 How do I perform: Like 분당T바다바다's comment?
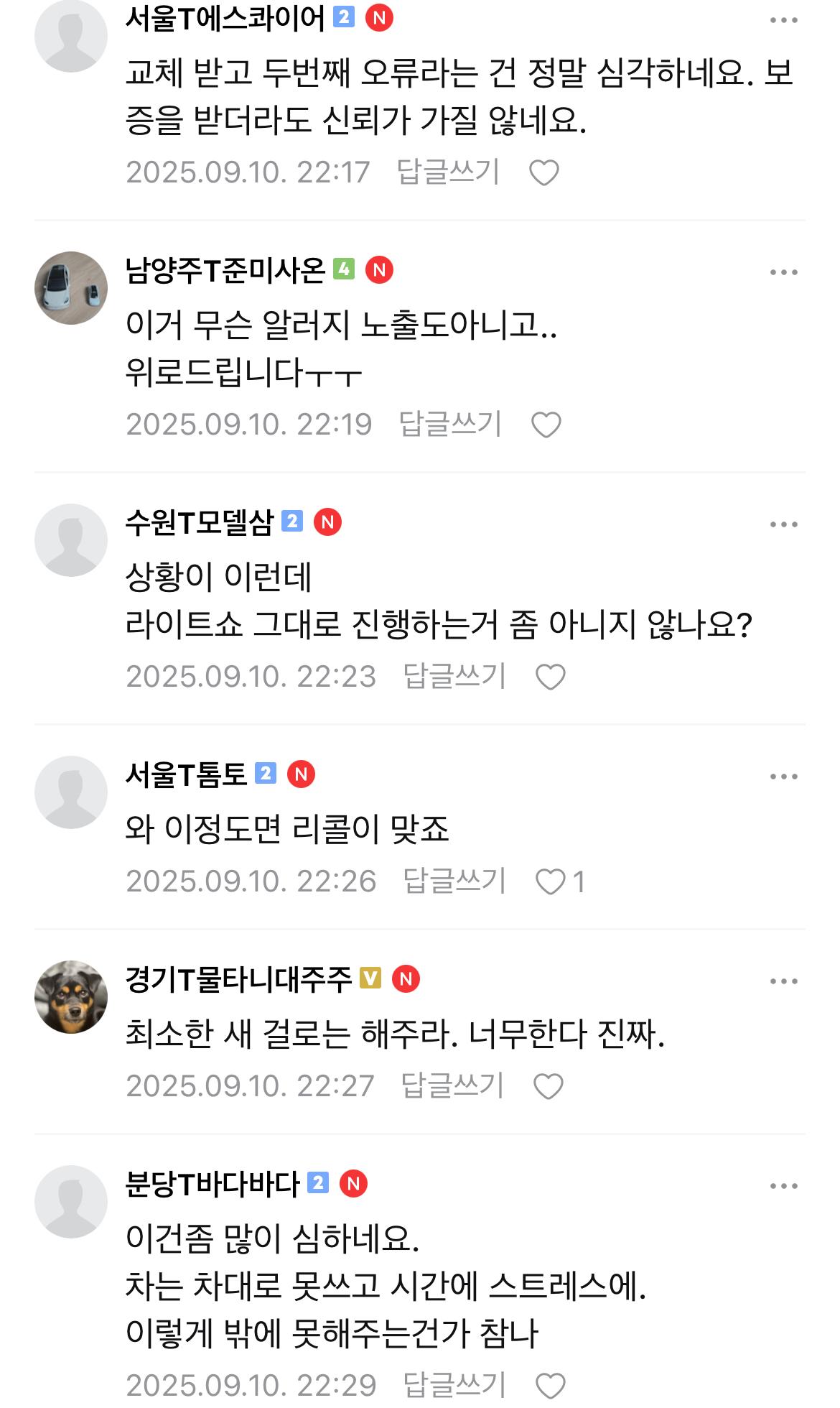pos(551,1386)
